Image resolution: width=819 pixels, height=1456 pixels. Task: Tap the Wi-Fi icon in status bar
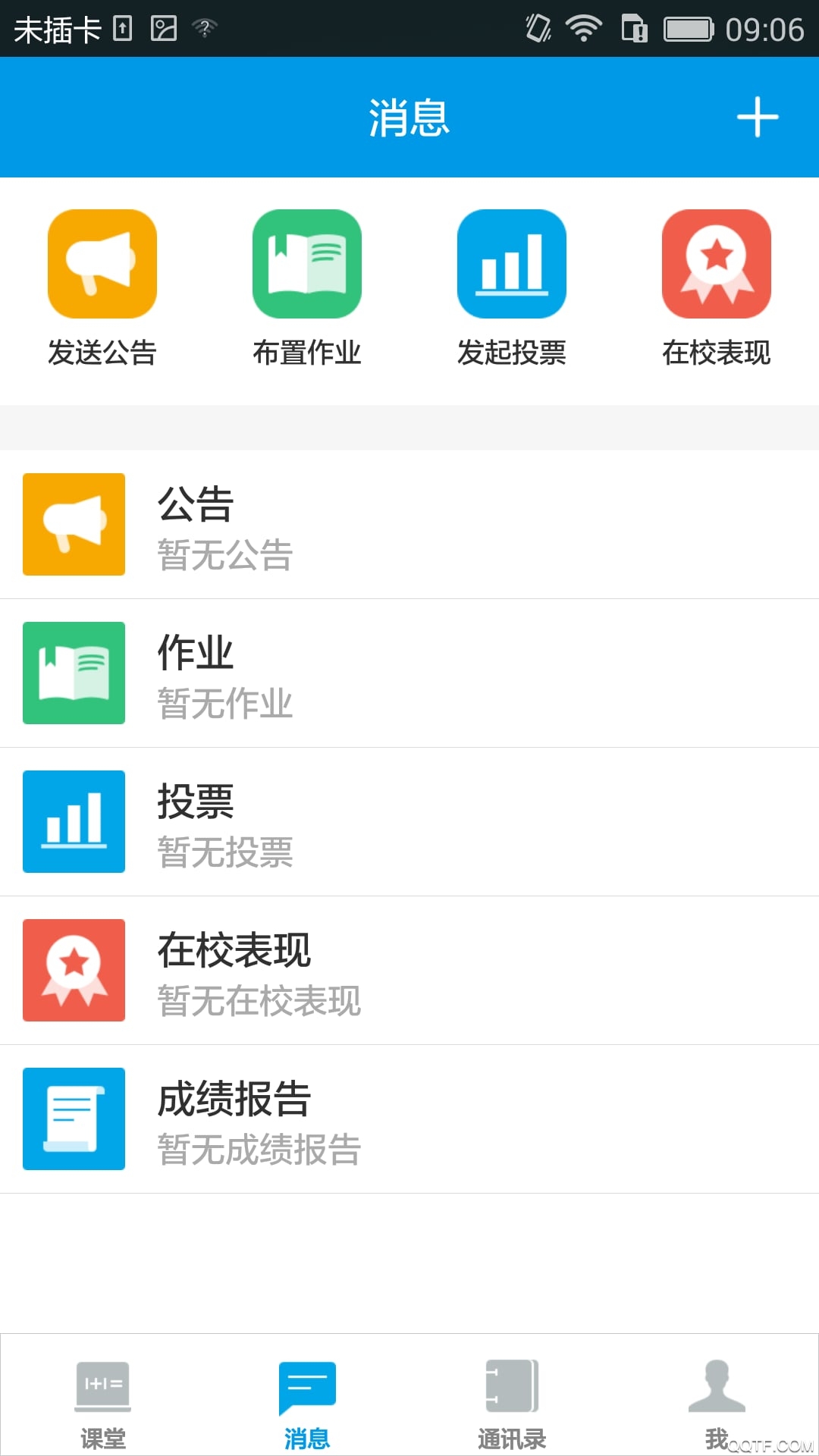[x=582, y=29]
